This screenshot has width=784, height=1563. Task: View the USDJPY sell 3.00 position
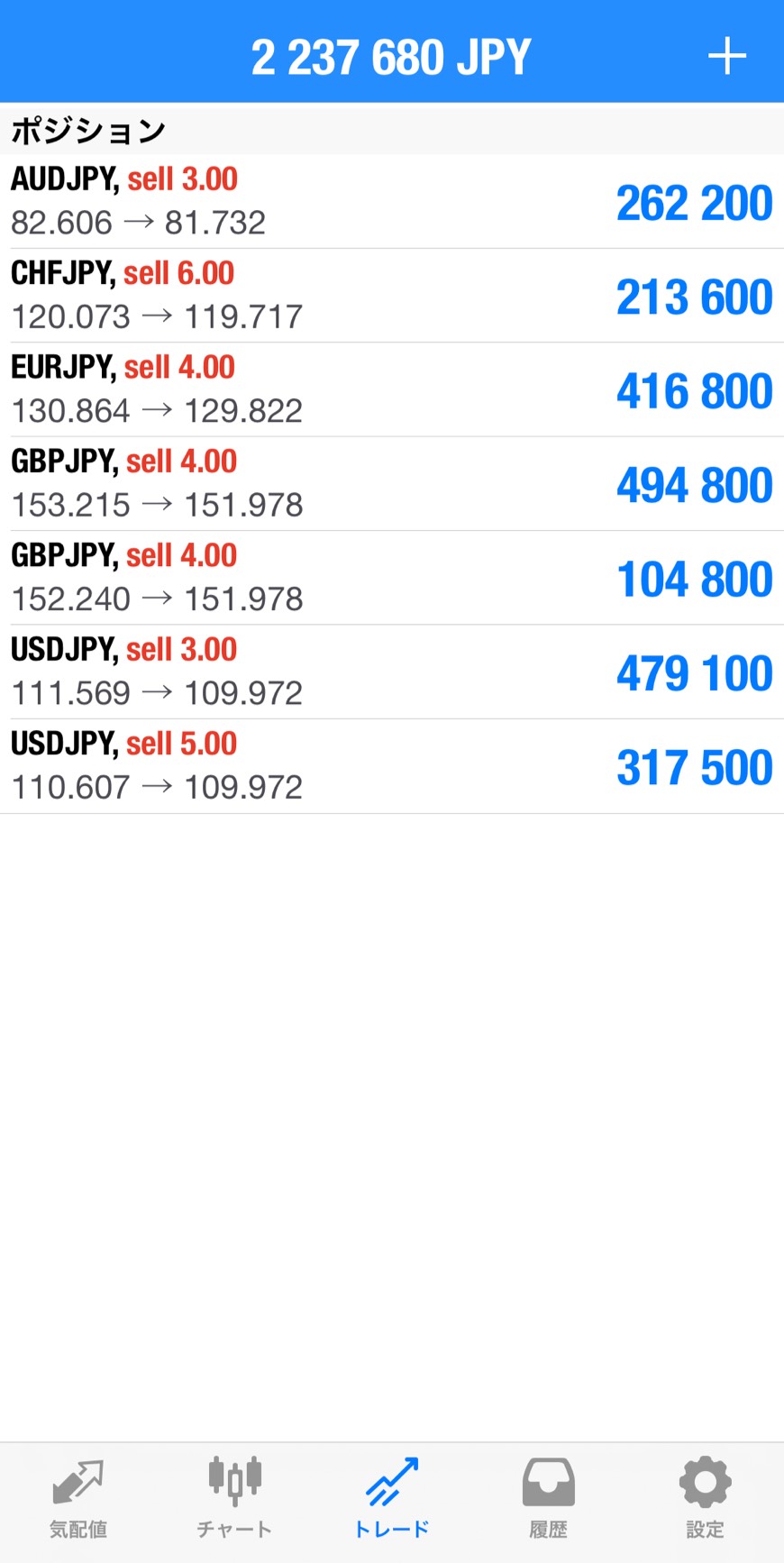[x=391, y=672]
